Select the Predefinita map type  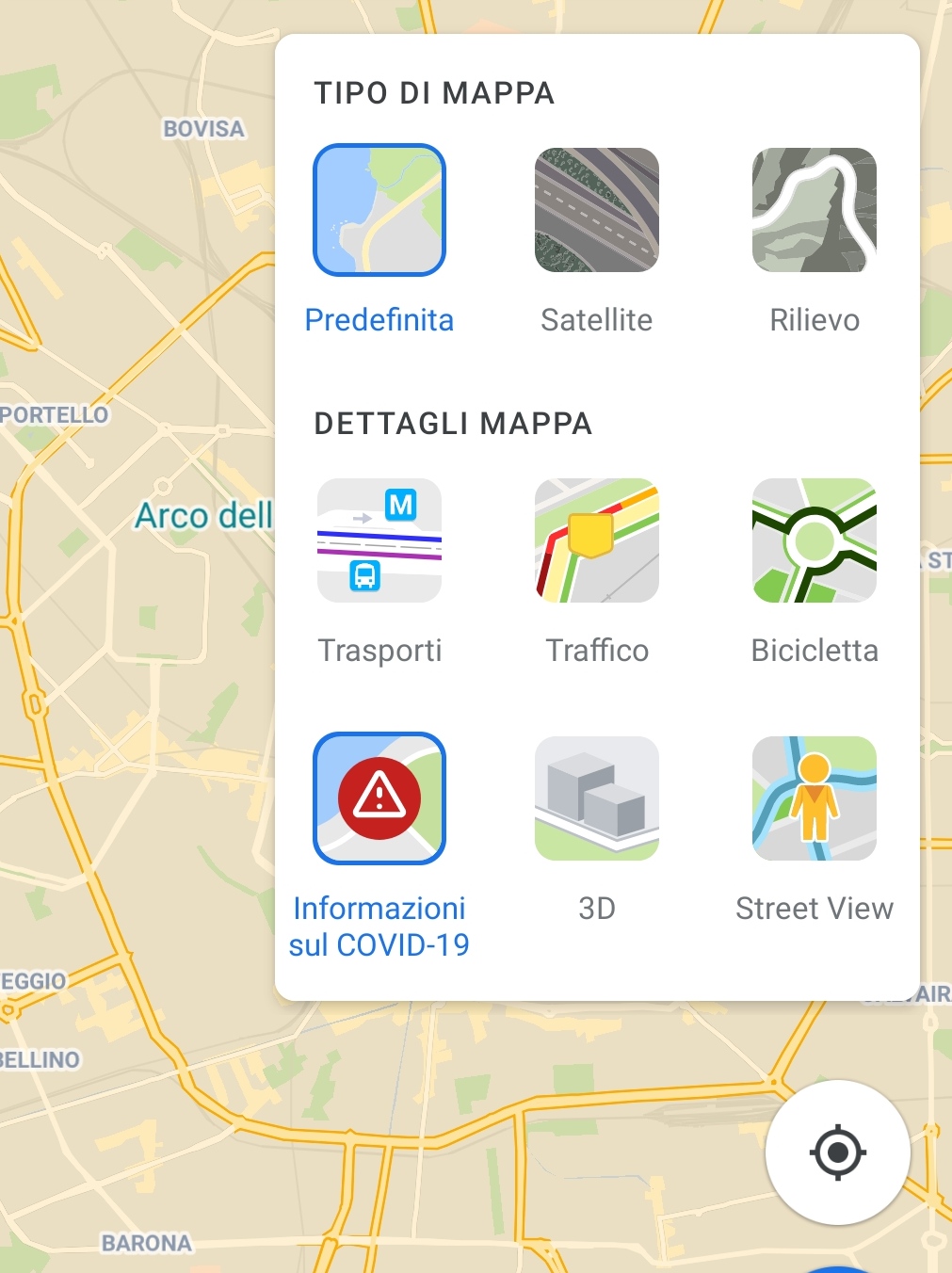click(x=379, y=210)
